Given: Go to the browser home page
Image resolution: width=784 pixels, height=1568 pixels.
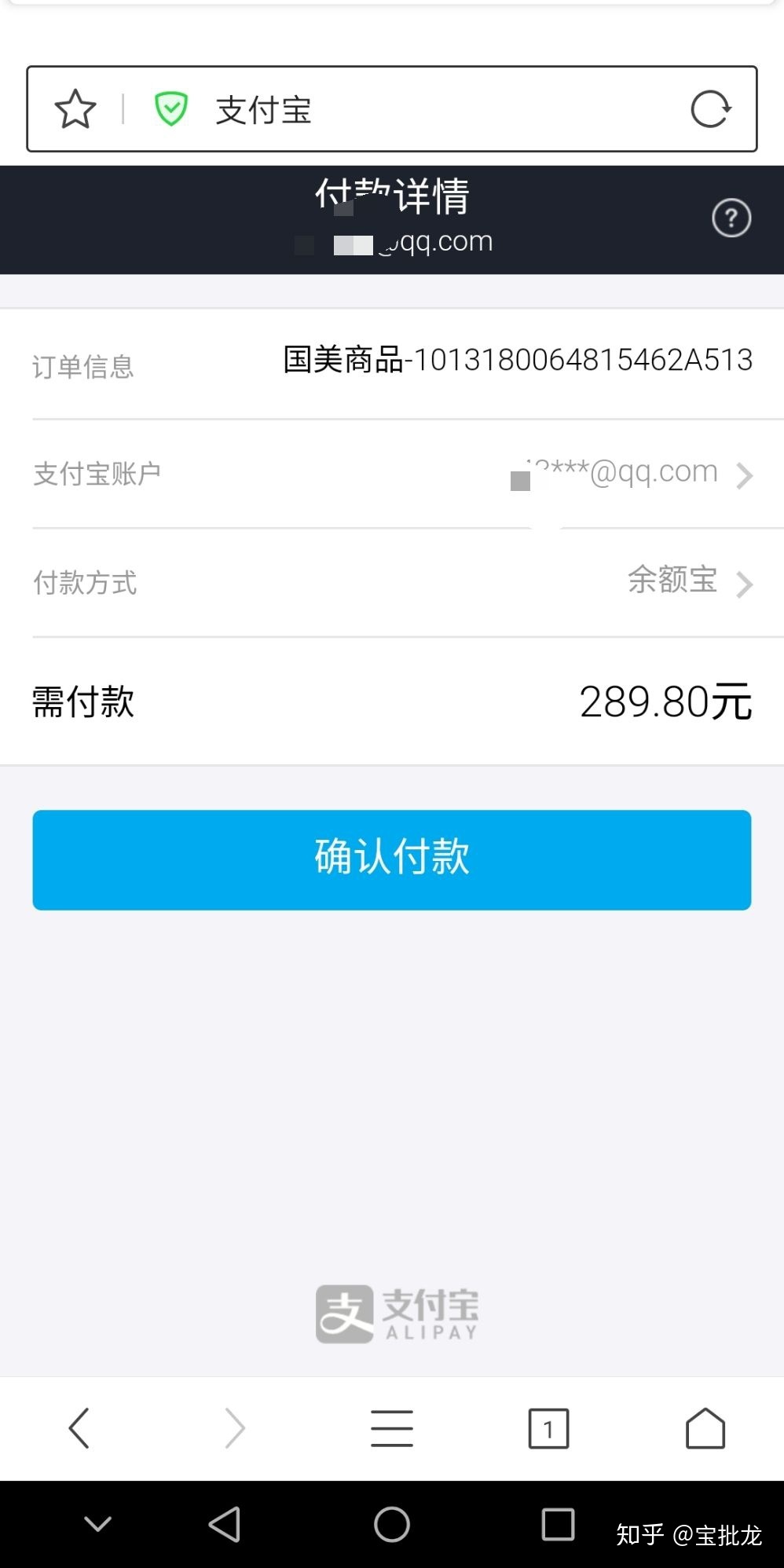Looking at the screenshot, I should (705, 1428).
